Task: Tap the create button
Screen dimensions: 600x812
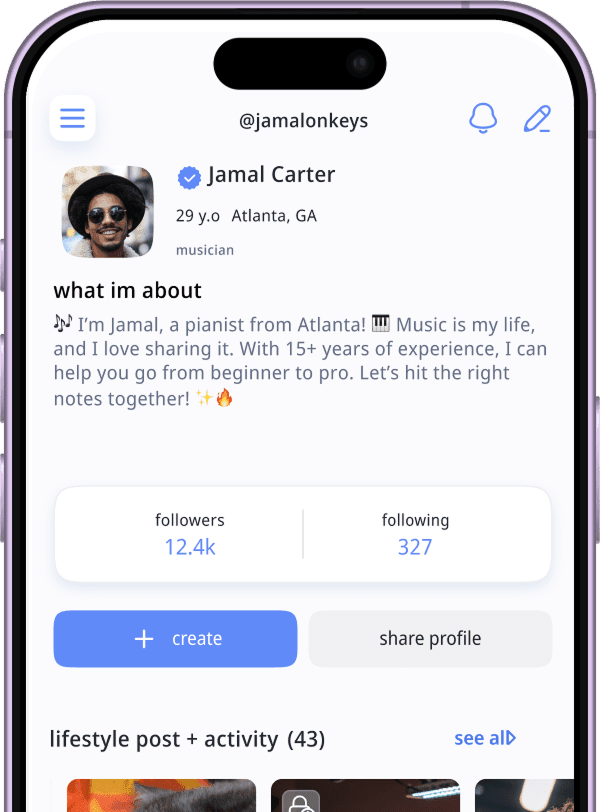Action: (175, 639)
